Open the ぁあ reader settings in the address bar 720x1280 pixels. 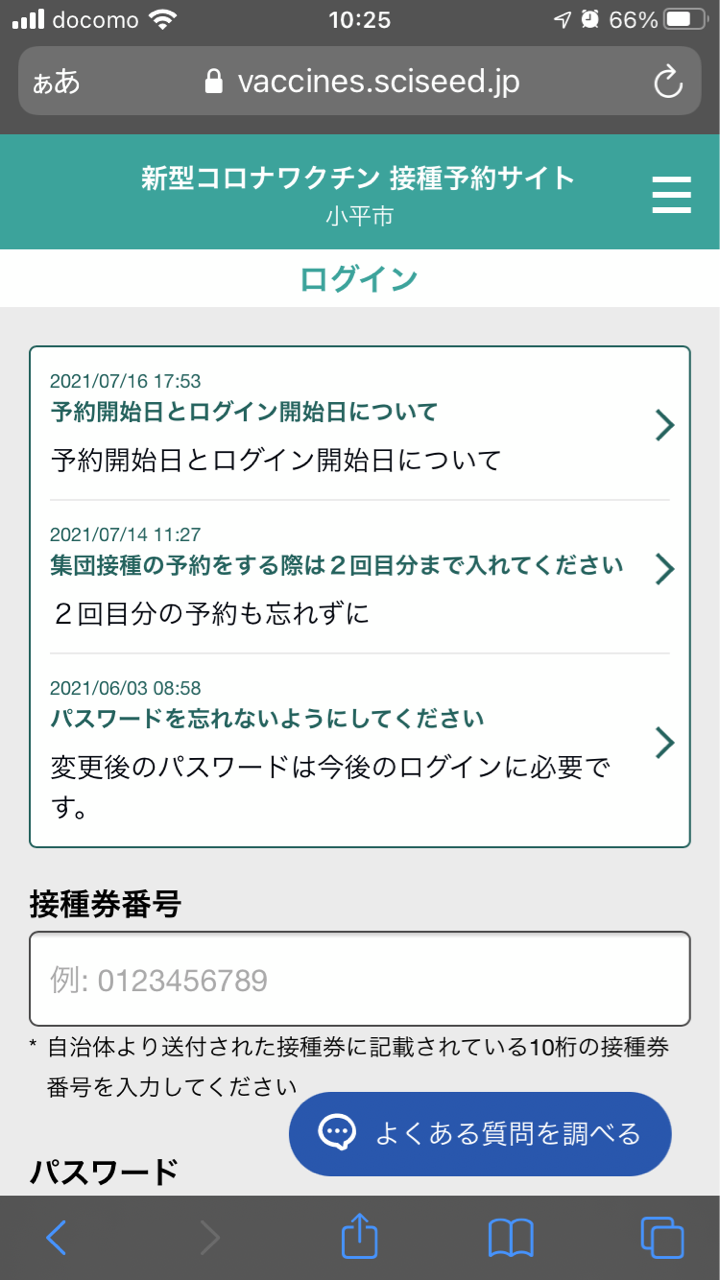point(57,82)
